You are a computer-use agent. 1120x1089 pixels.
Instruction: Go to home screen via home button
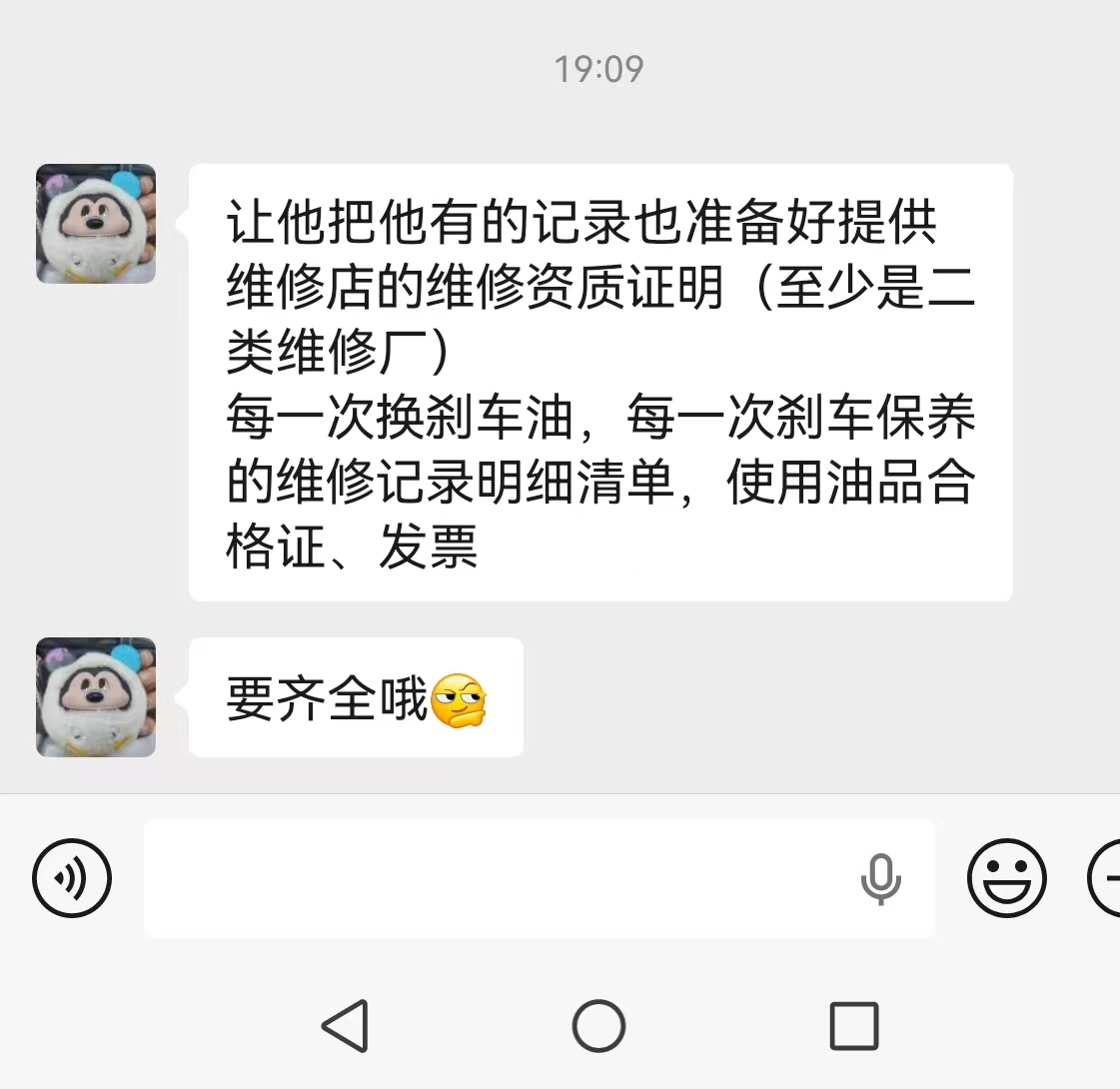pos(598,1025)
